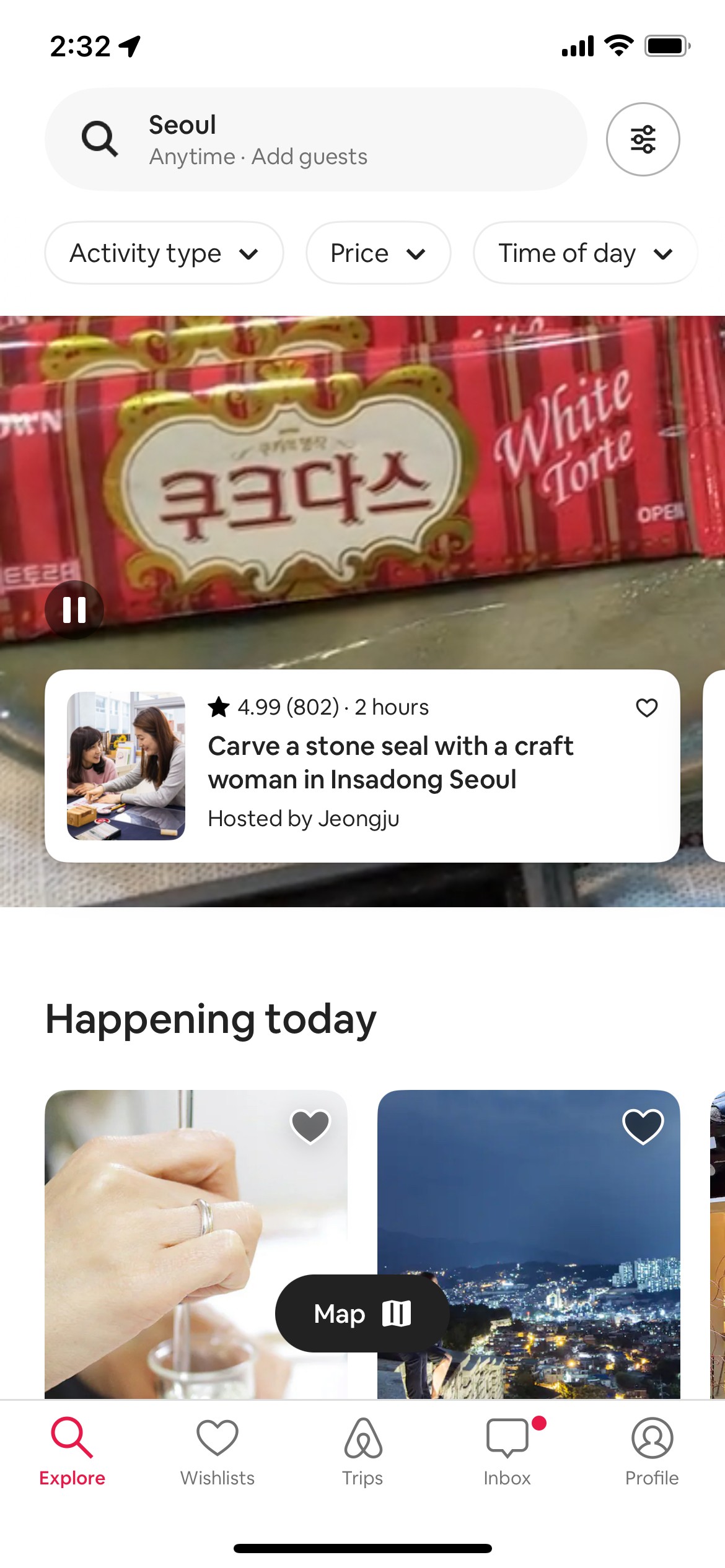Expand the Price filter
The image size is (725, 1568).
[378, 253]
